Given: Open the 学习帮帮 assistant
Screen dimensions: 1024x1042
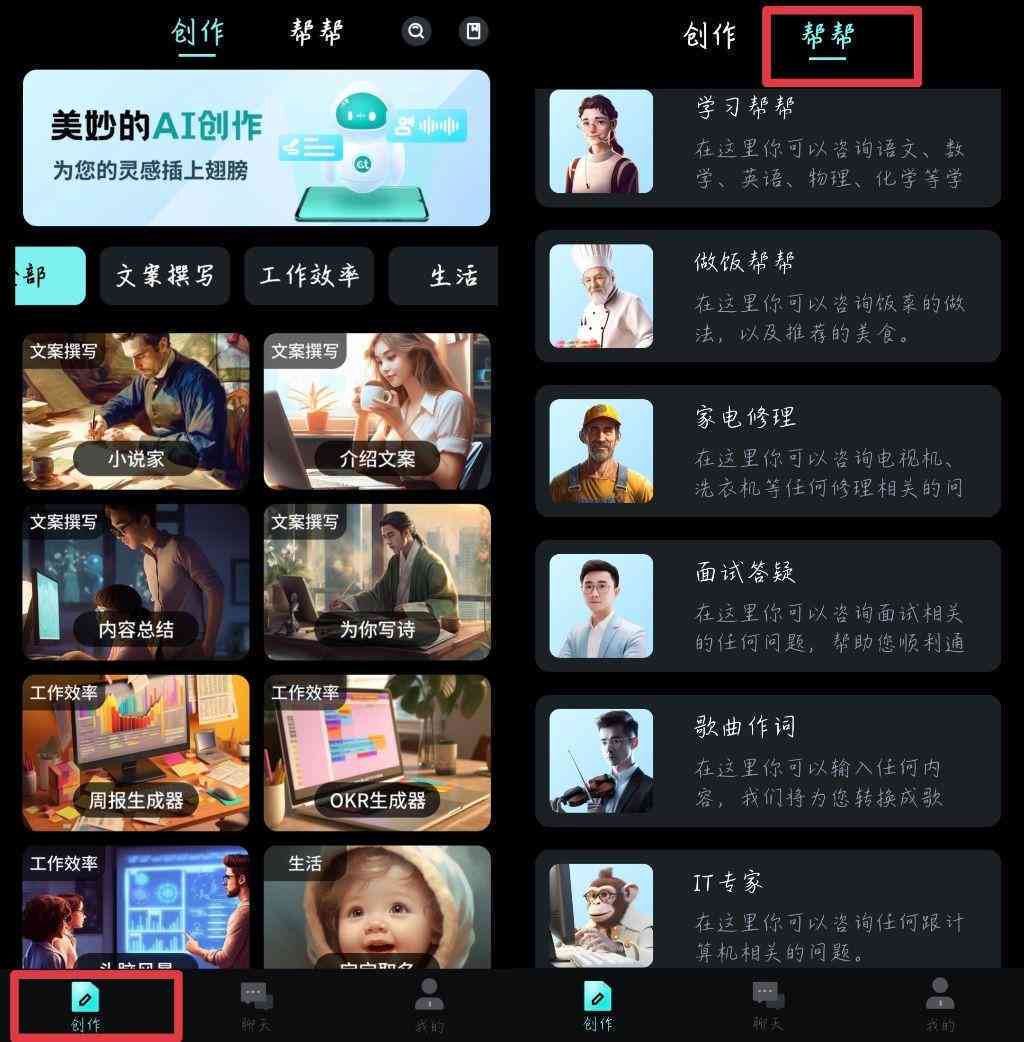Looking at the screenshot, I should [x=768, y=147].
